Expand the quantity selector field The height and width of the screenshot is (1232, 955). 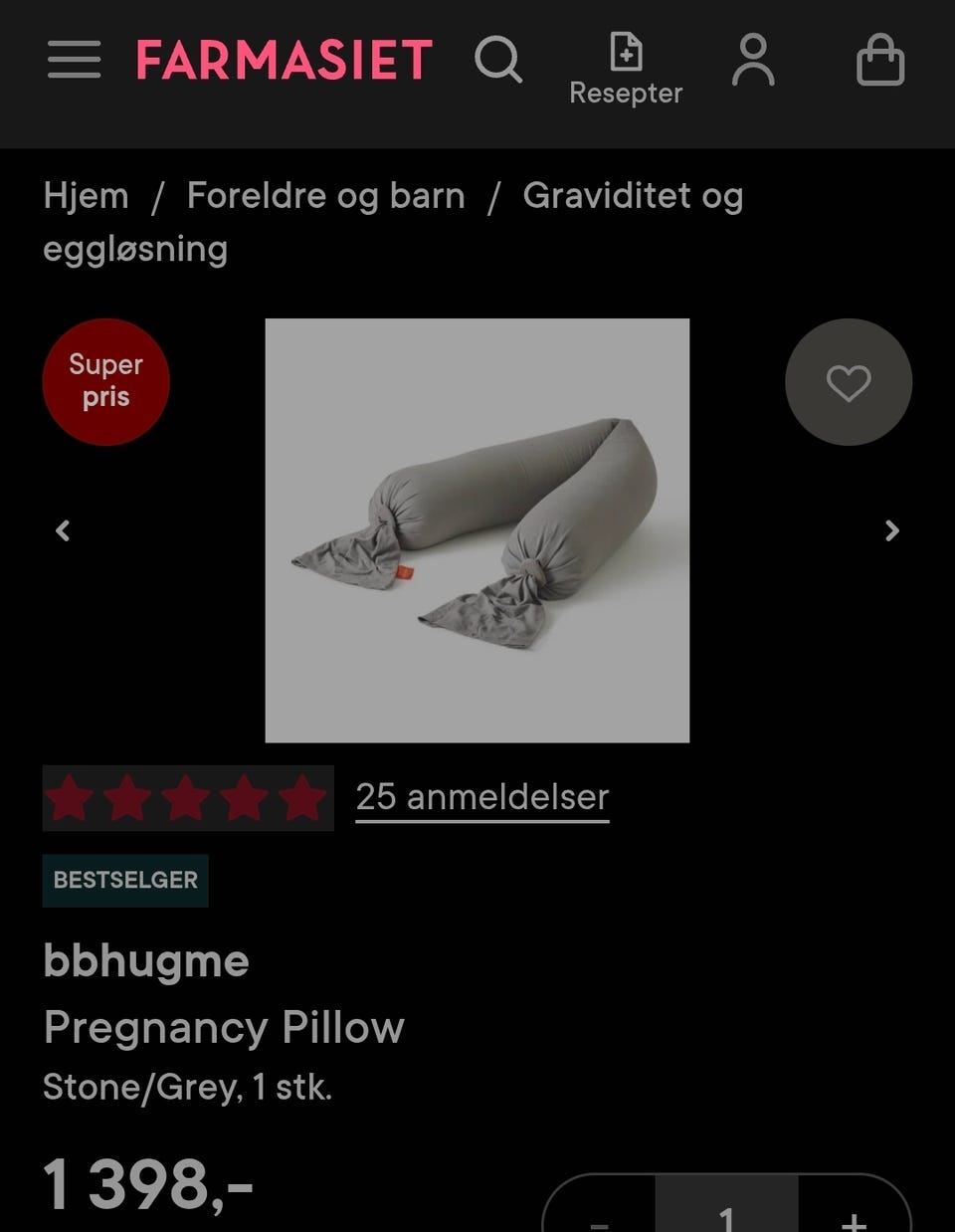[x=727, y=1216]
